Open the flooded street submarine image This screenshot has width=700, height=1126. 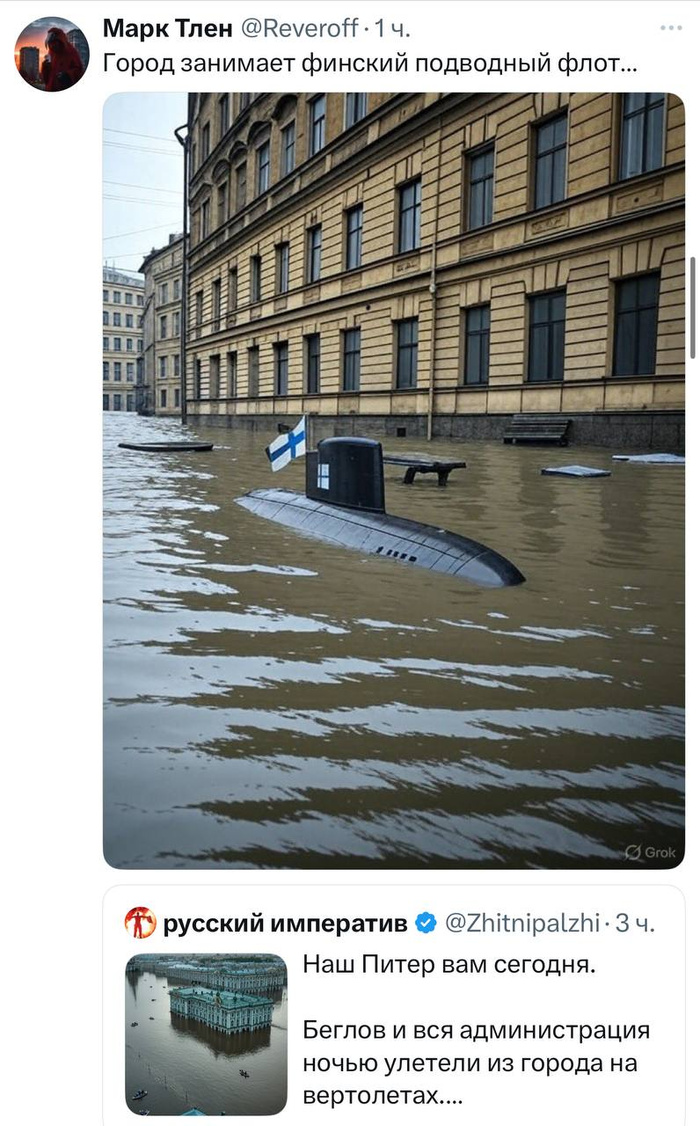coord(393,480)
